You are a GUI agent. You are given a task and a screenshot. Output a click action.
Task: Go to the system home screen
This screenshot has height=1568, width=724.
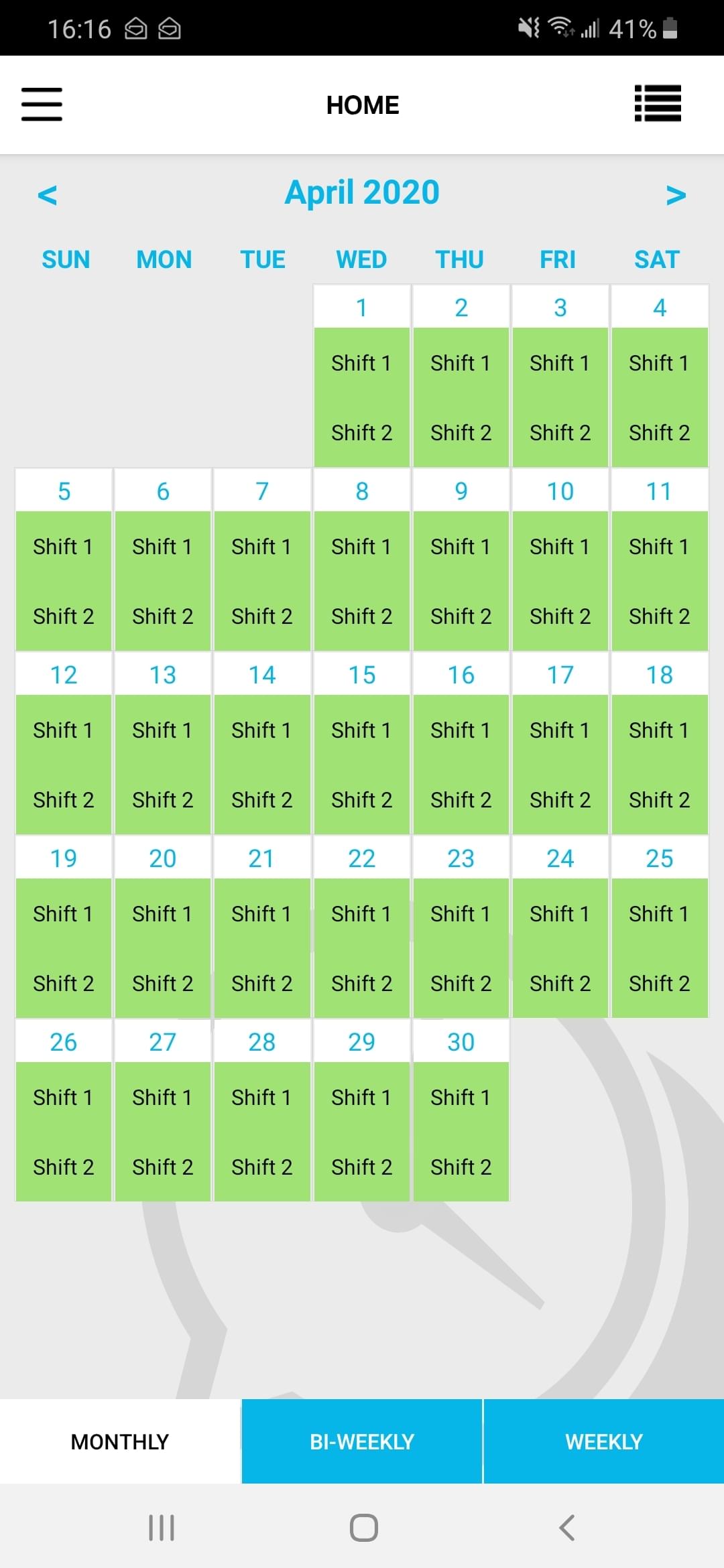click(x=363, y=1528)
